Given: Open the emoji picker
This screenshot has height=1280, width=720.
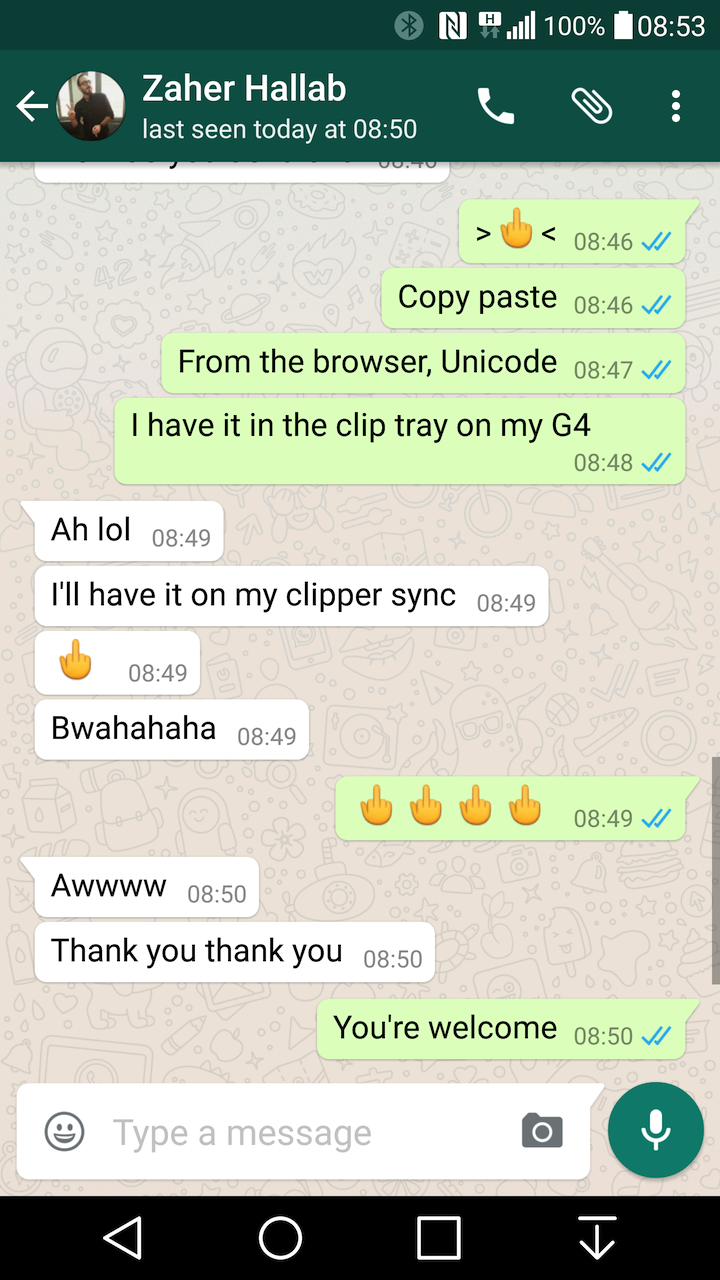Looking at the screenshot, I should click(x=65, y=1132).
